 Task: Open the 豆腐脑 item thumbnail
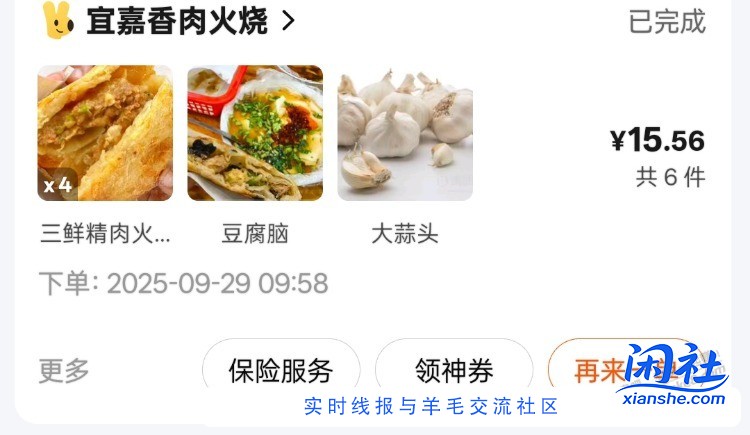coord(255,133)
